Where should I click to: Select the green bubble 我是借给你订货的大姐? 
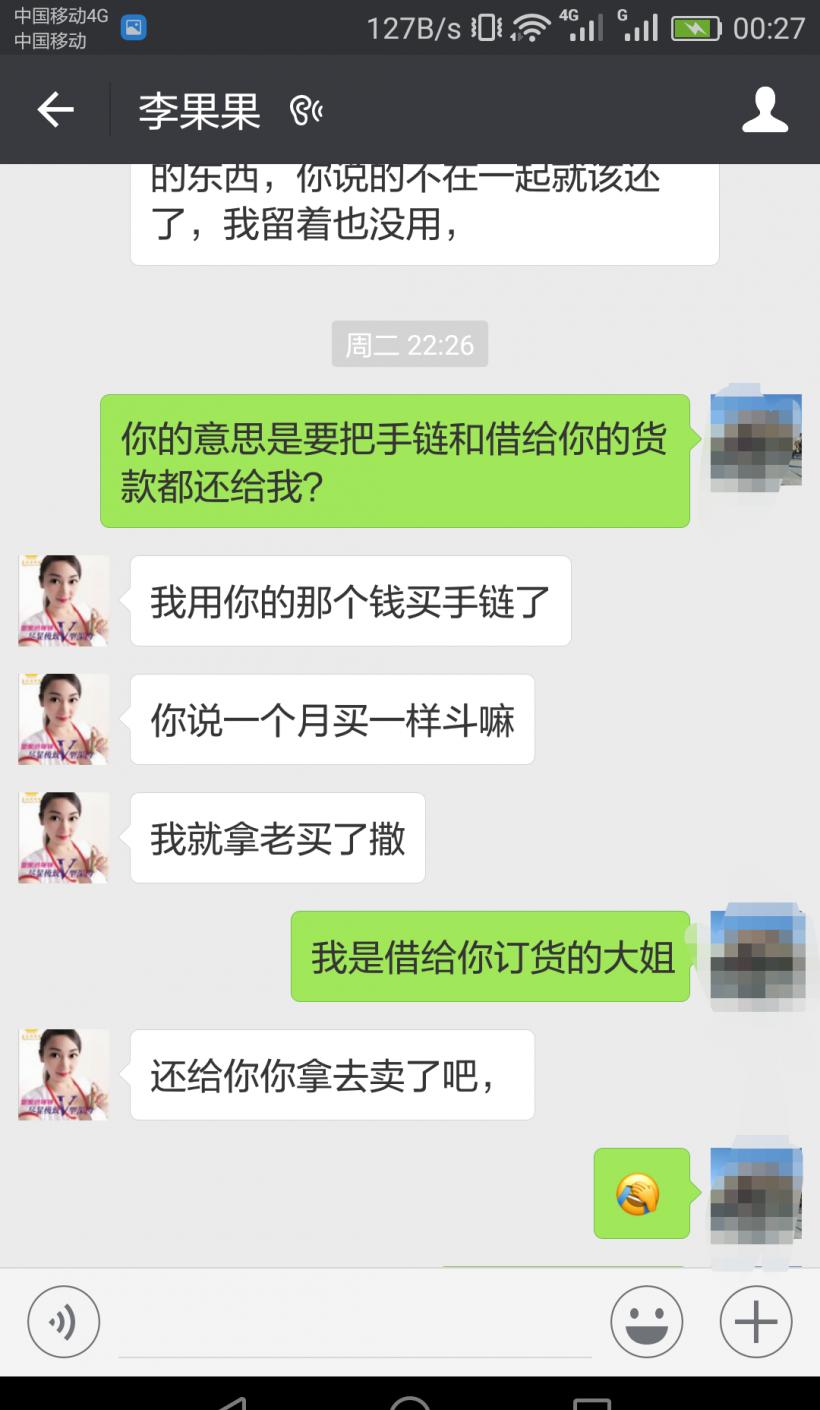click(x=489, y=957)
